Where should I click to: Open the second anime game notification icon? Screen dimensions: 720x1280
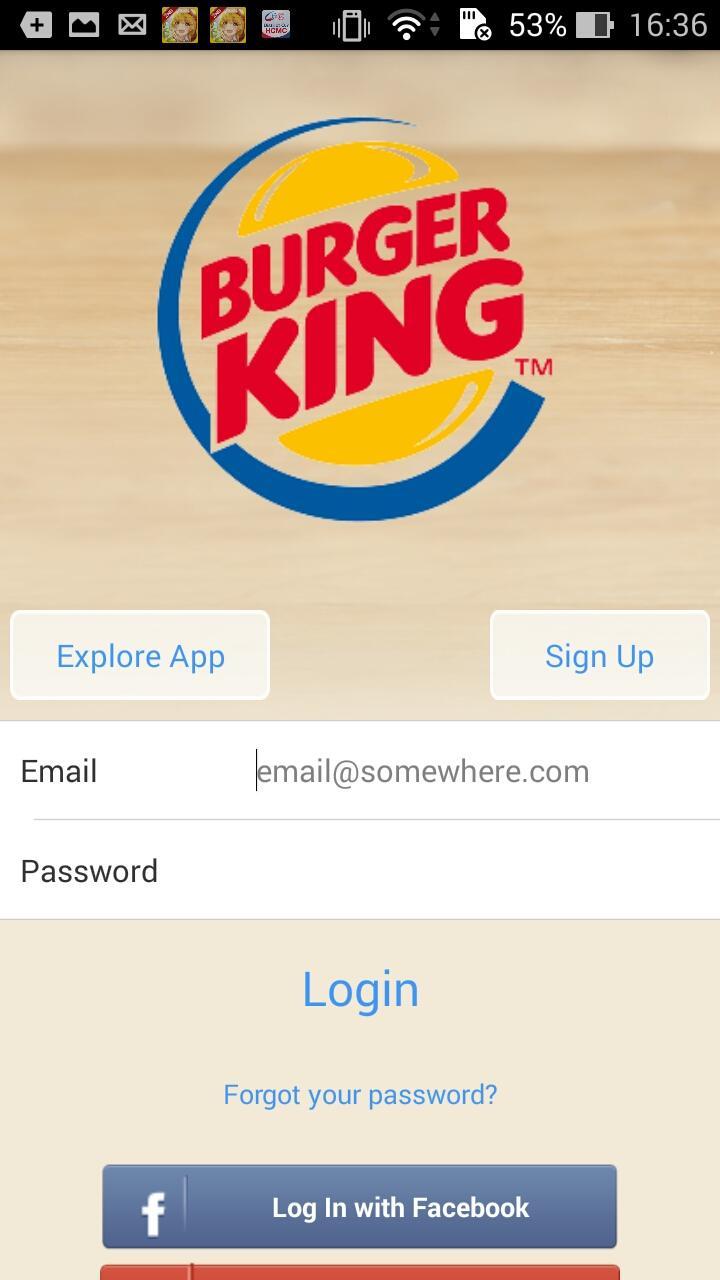[x=227, y=24]
